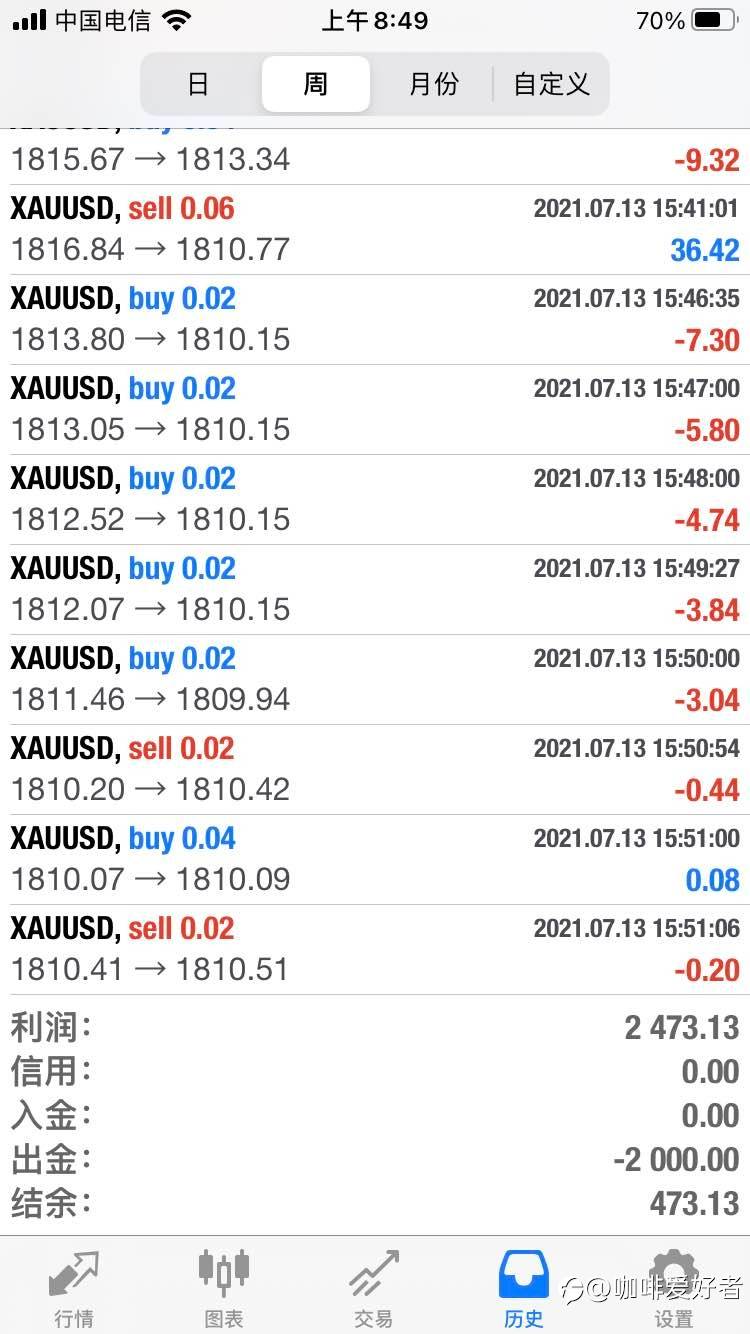Open the buy 0.02 trade at 15:50:00

(375, 679)
